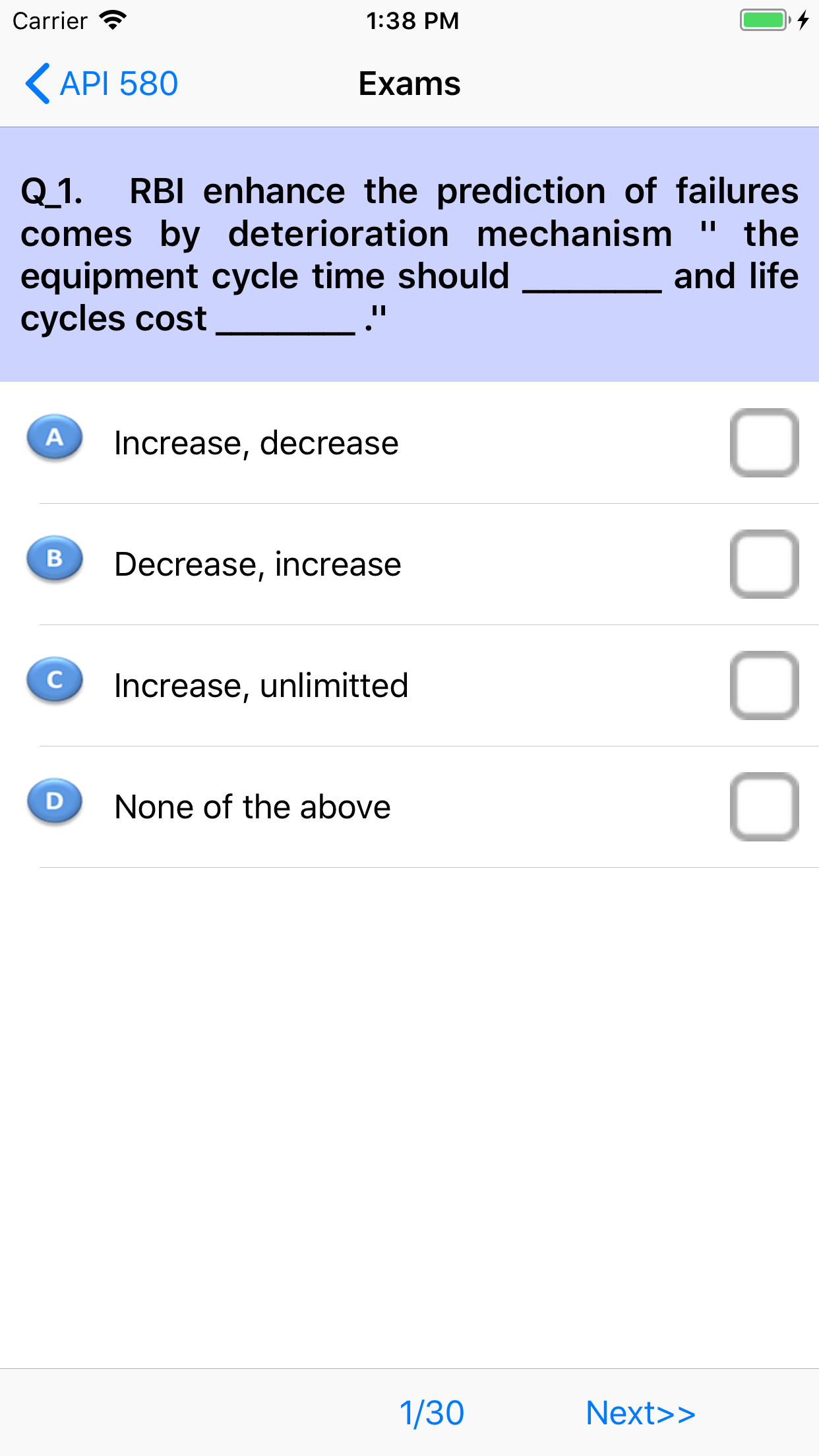Click the Wi-Fi signal icon
Image resolution: width=819 pixels, height=1456 pixels.
(x=113, y=20)
